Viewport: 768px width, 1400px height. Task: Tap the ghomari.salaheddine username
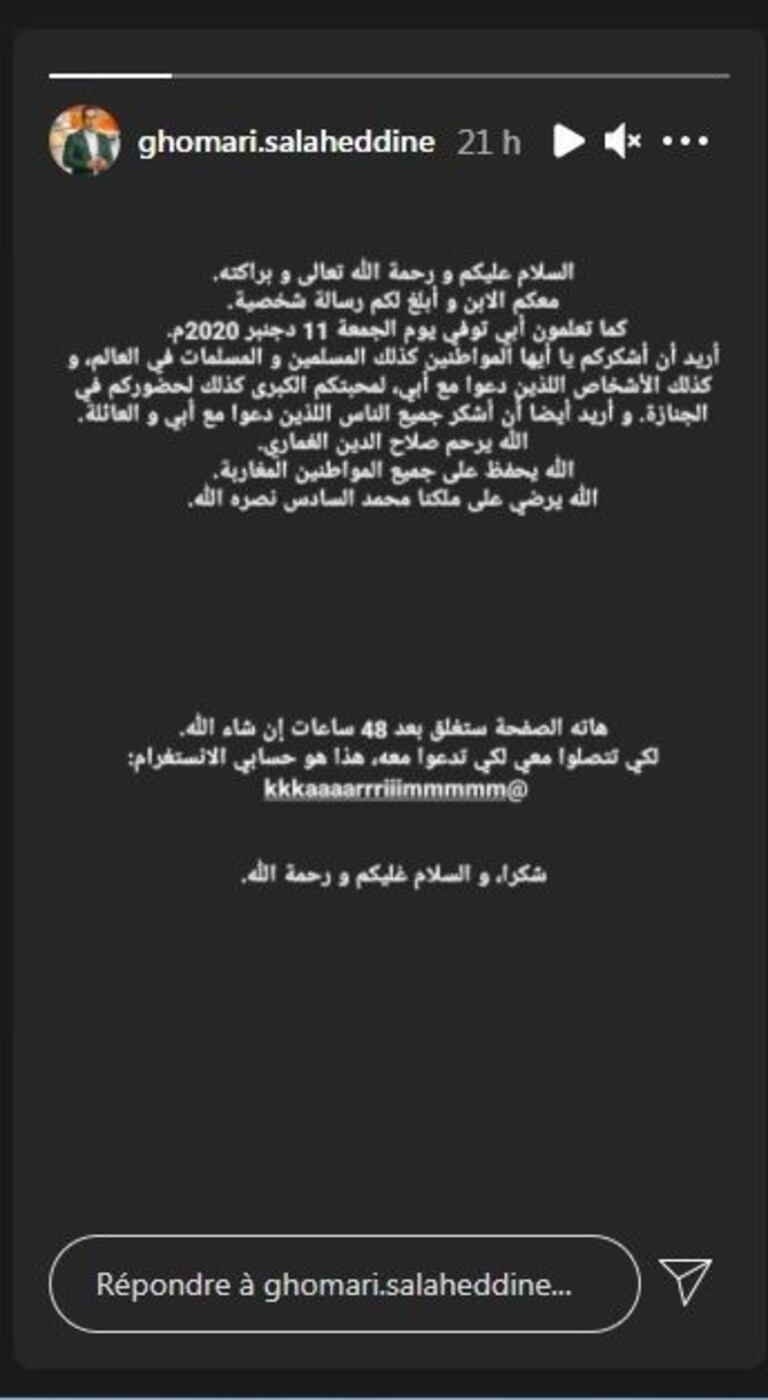click(286, 142)
